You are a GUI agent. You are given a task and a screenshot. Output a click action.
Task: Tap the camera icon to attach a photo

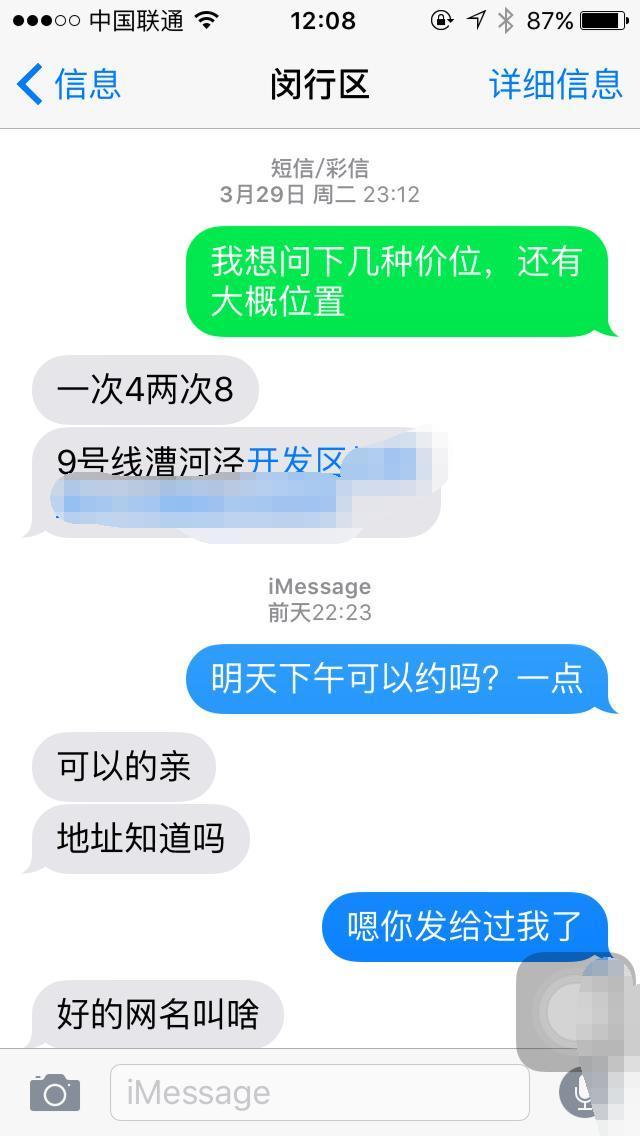pos(54,1093)
